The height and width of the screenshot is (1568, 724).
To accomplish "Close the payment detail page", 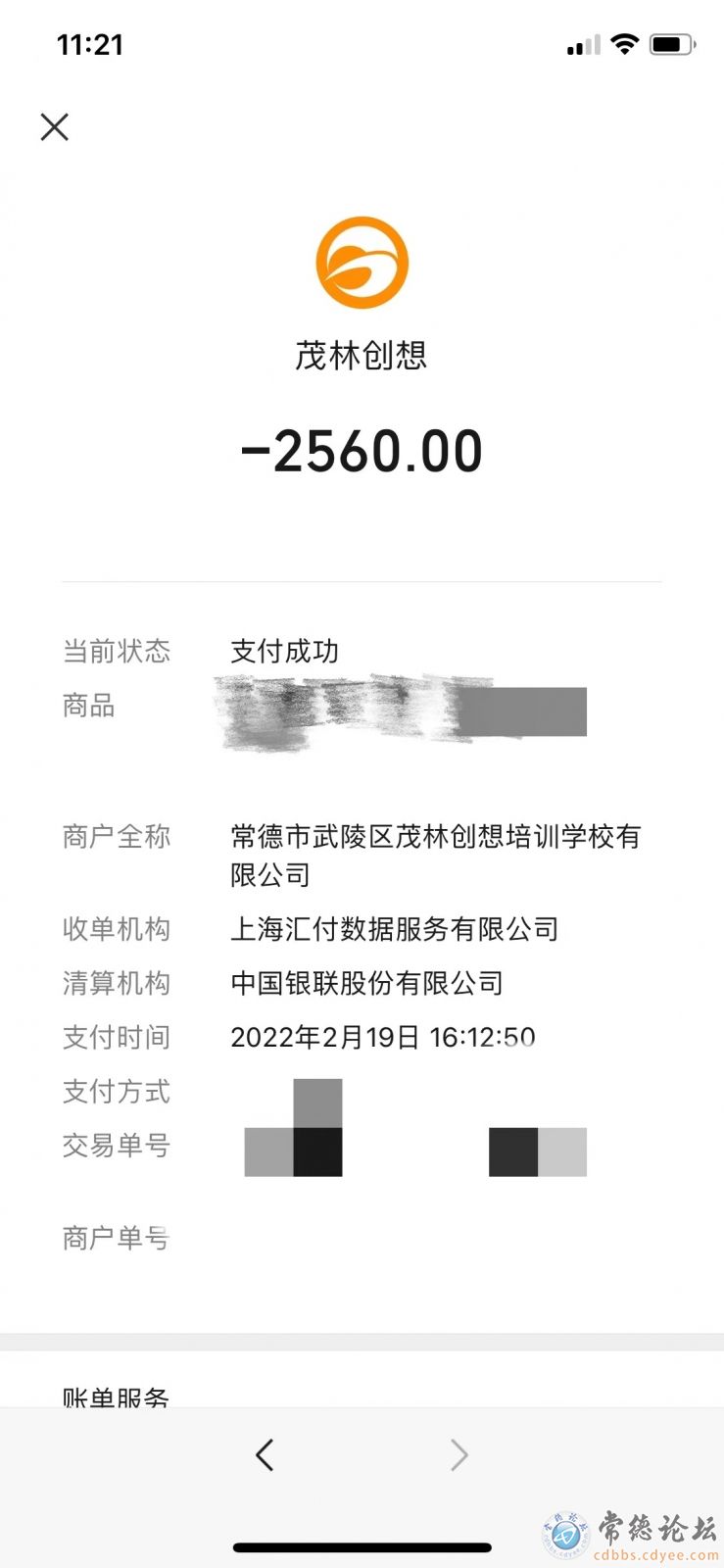I will [x=55, y=126].
